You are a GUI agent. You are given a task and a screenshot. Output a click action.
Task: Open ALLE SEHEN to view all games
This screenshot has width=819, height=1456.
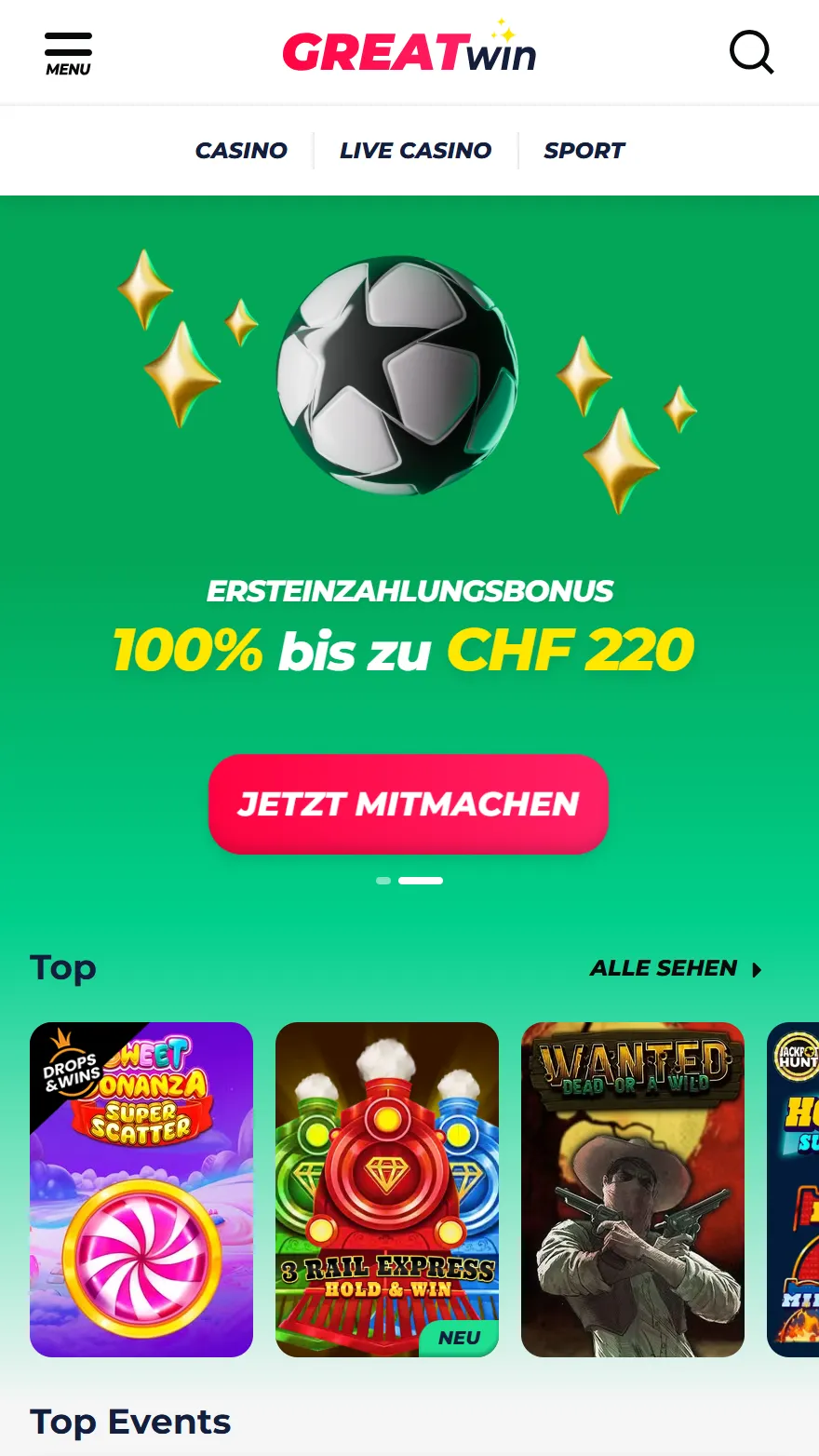[662, 968]
